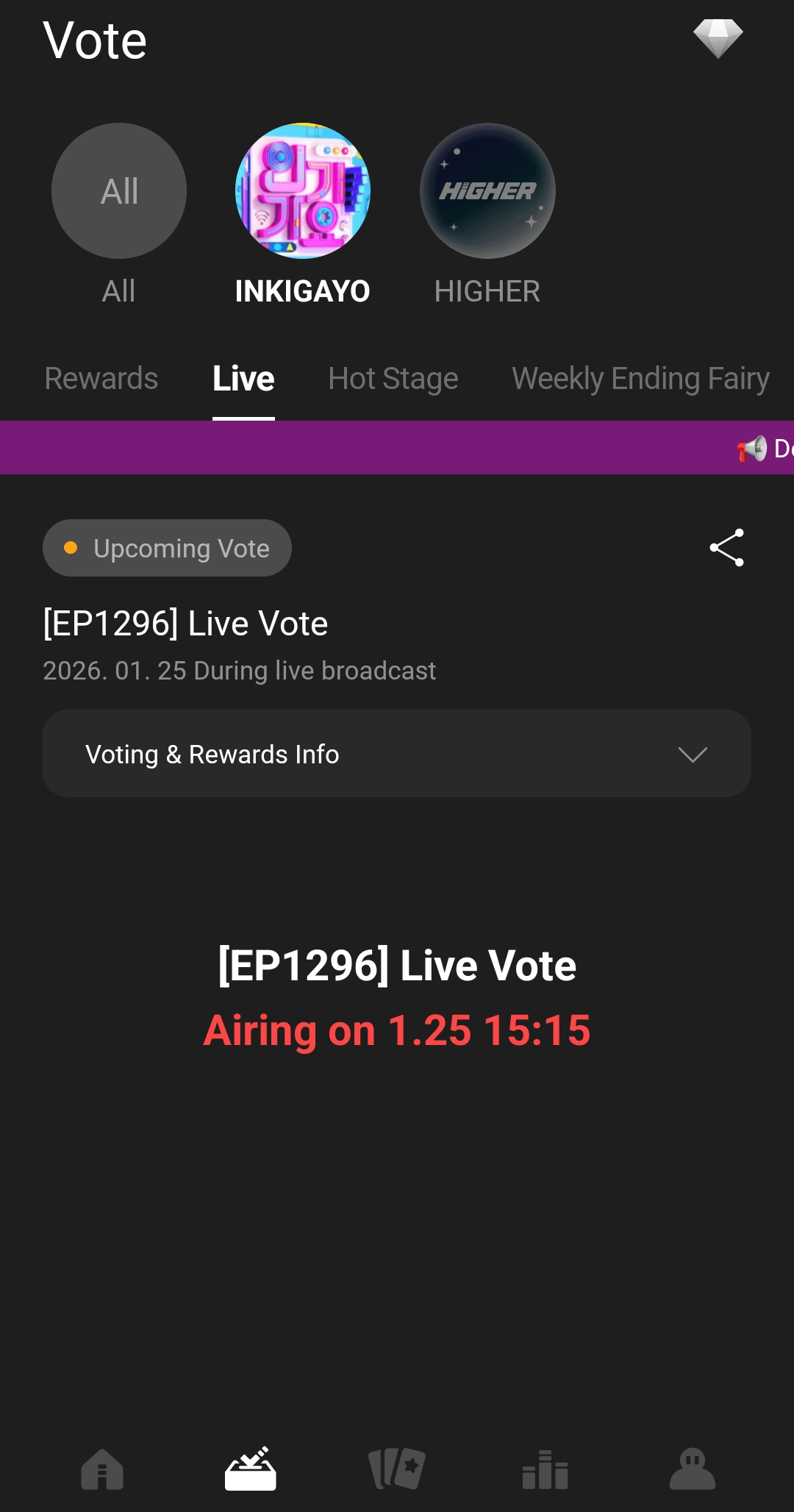Image resolution: width=794 pixels, height=1512 pixels.
Task: Select the INKIGAYO program
Action: (302, 191)
